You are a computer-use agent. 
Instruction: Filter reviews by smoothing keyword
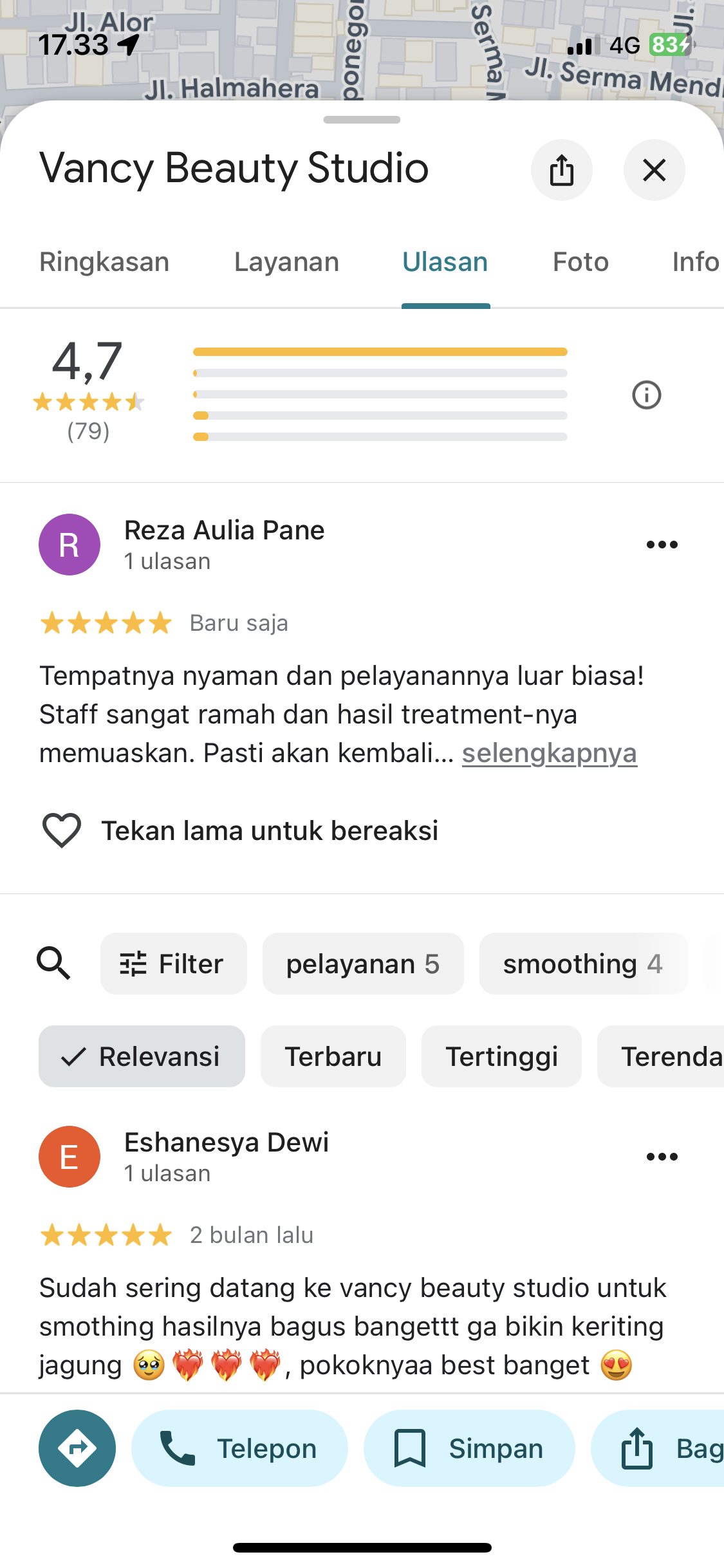tap(583, 964)
